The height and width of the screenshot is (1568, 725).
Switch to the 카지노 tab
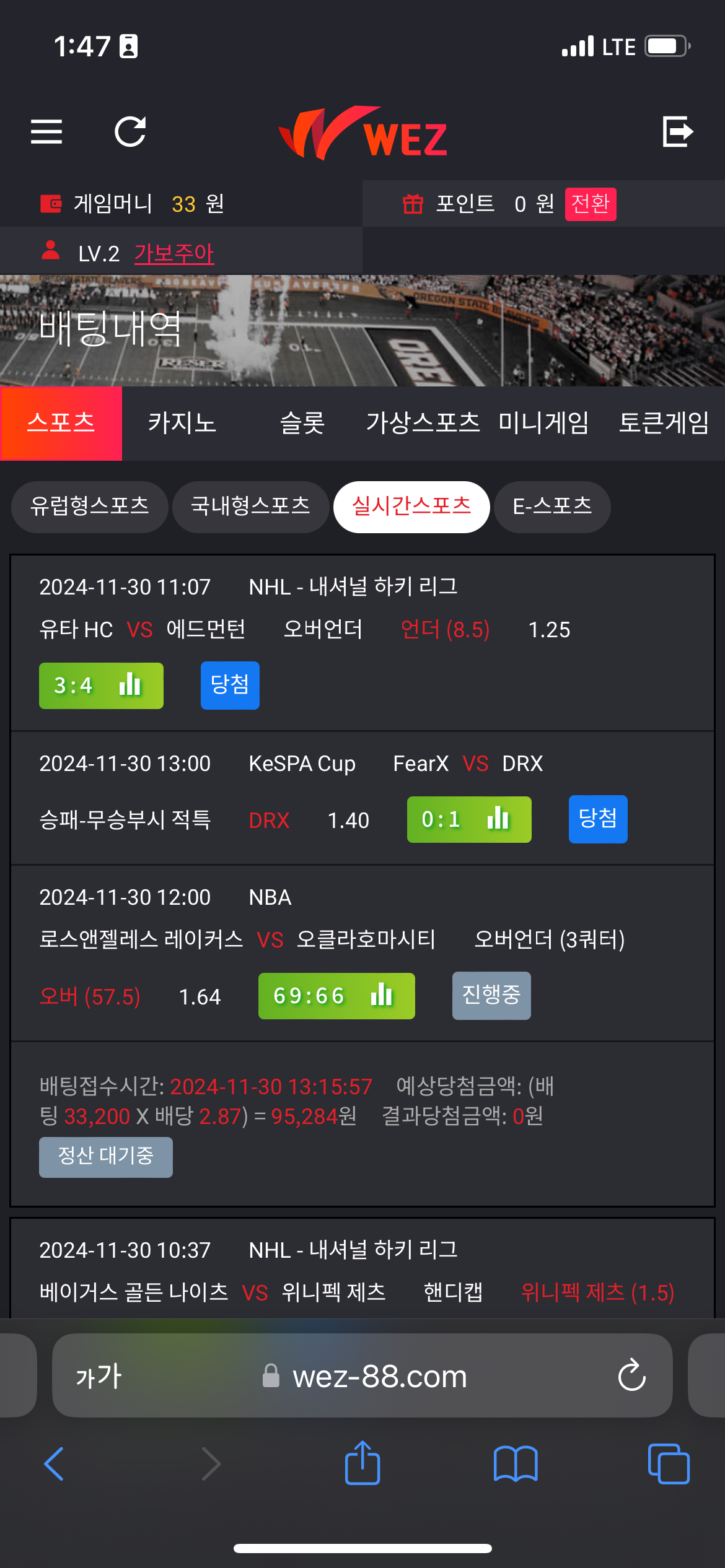182,424
